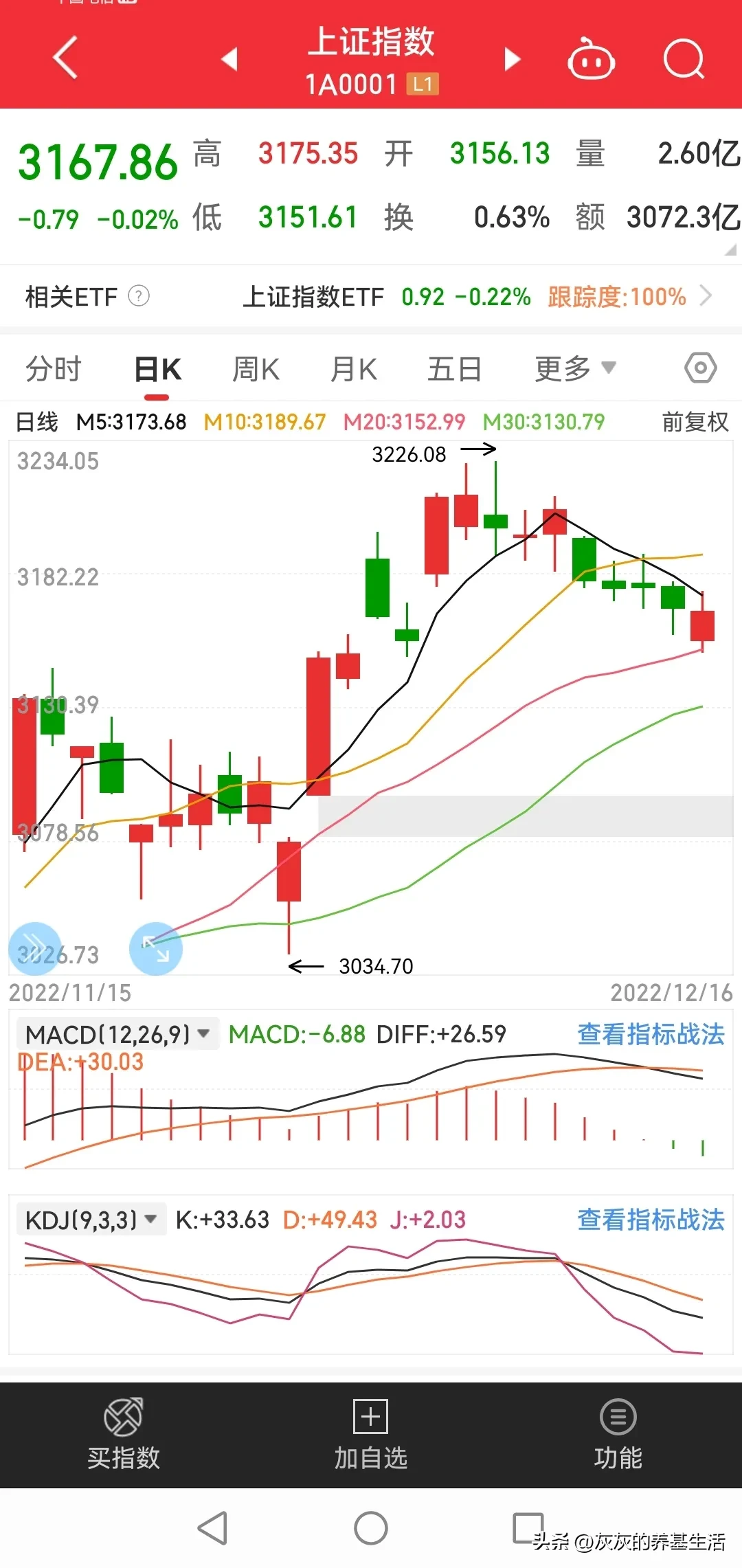This screenshot has width=742, height=1568.
Task: Expand the 更多 chart period dropdown
Action: point(575,369)
